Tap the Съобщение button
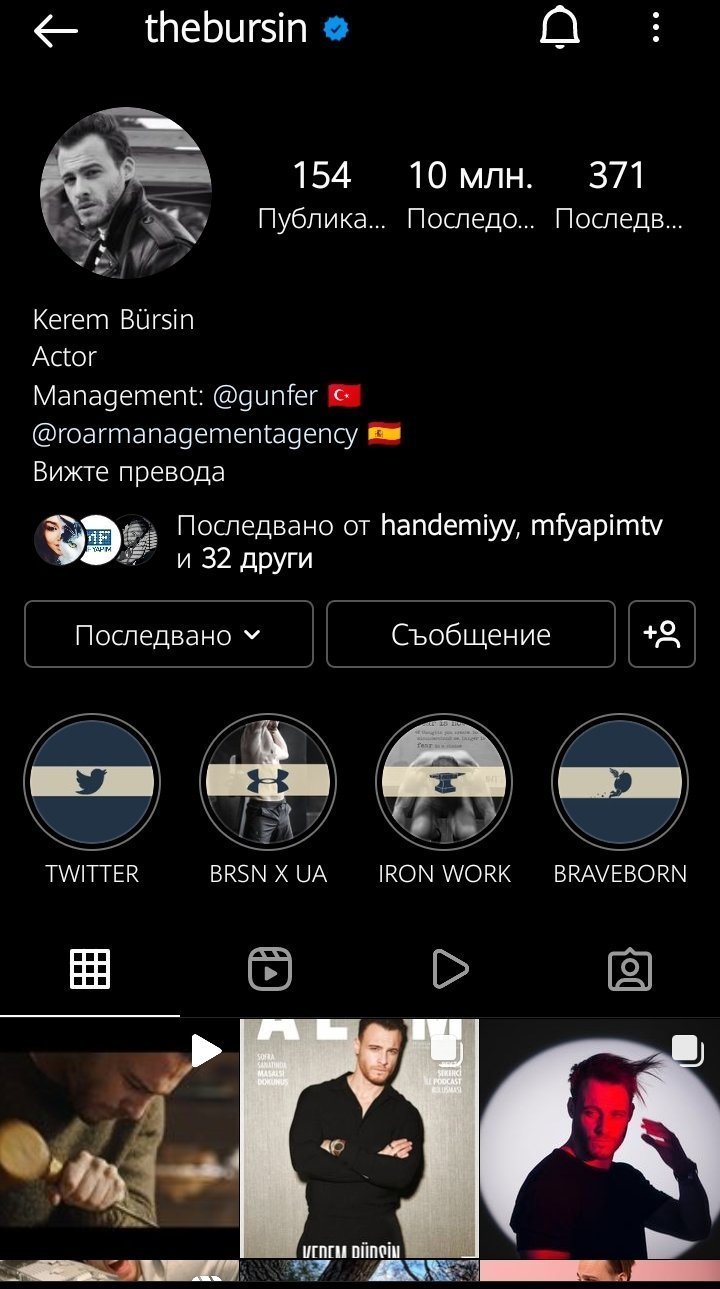 pos(471,634)
